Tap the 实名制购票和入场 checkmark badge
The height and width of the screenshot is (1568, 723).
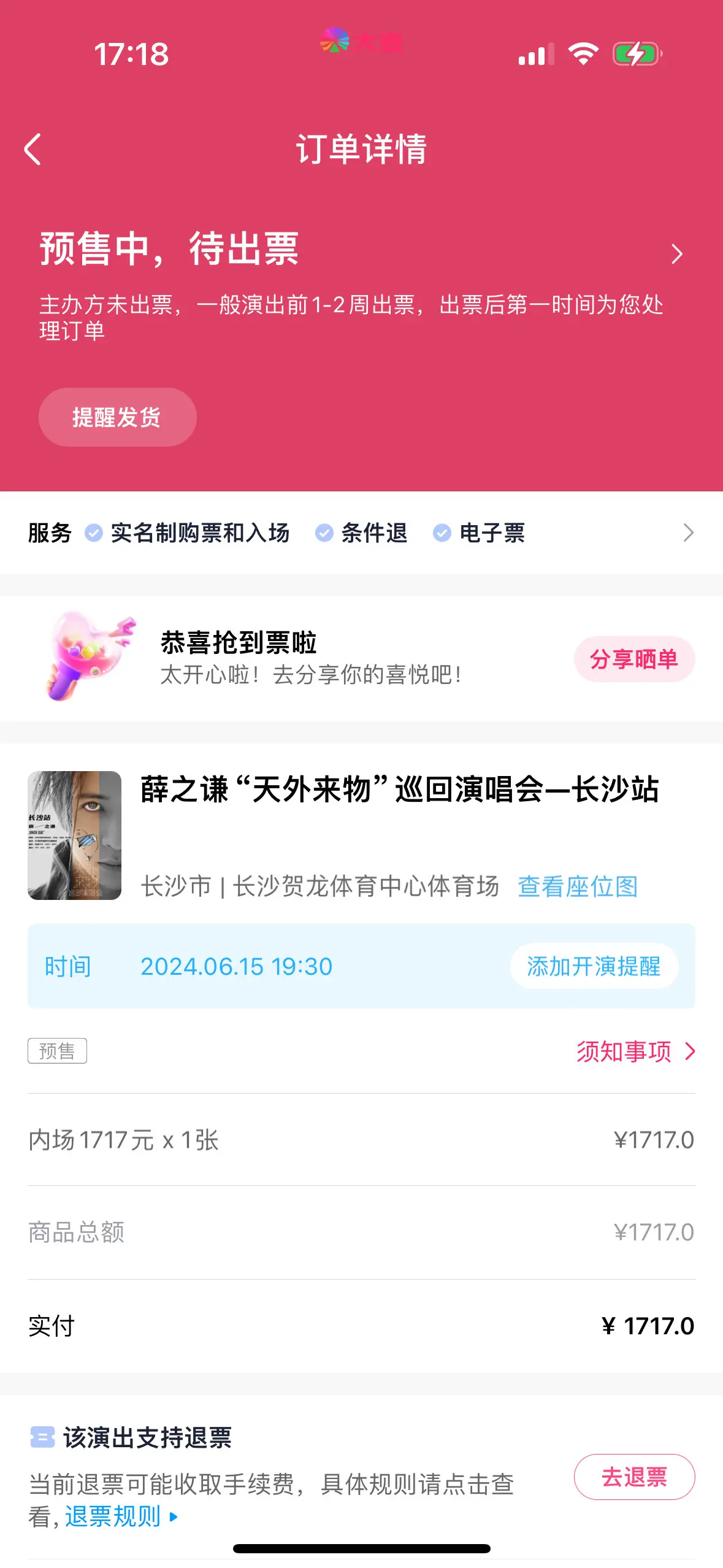(x=93, y=533)
